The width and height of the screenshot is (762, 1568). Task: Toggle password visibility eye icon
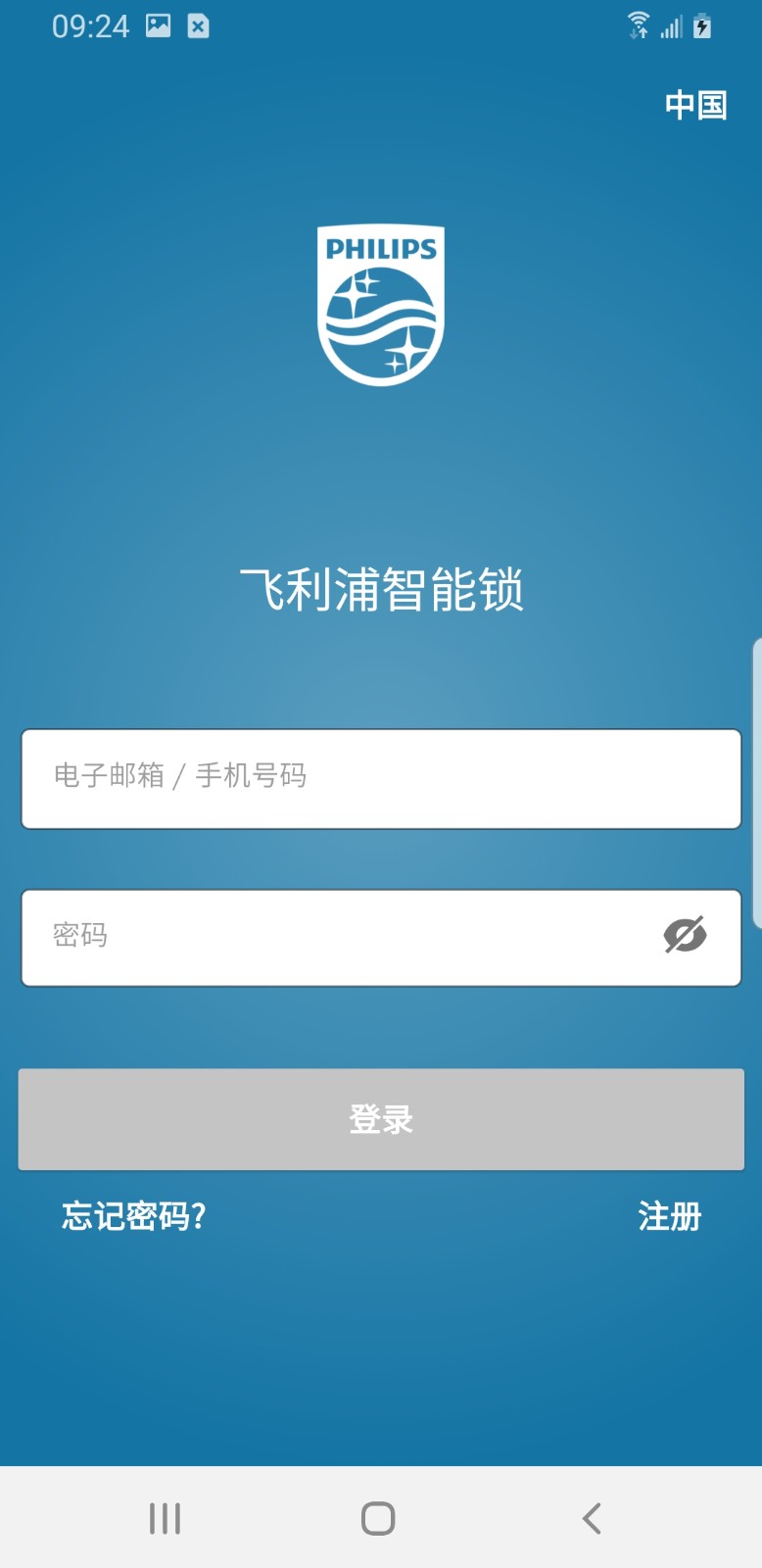click(685, 936)
